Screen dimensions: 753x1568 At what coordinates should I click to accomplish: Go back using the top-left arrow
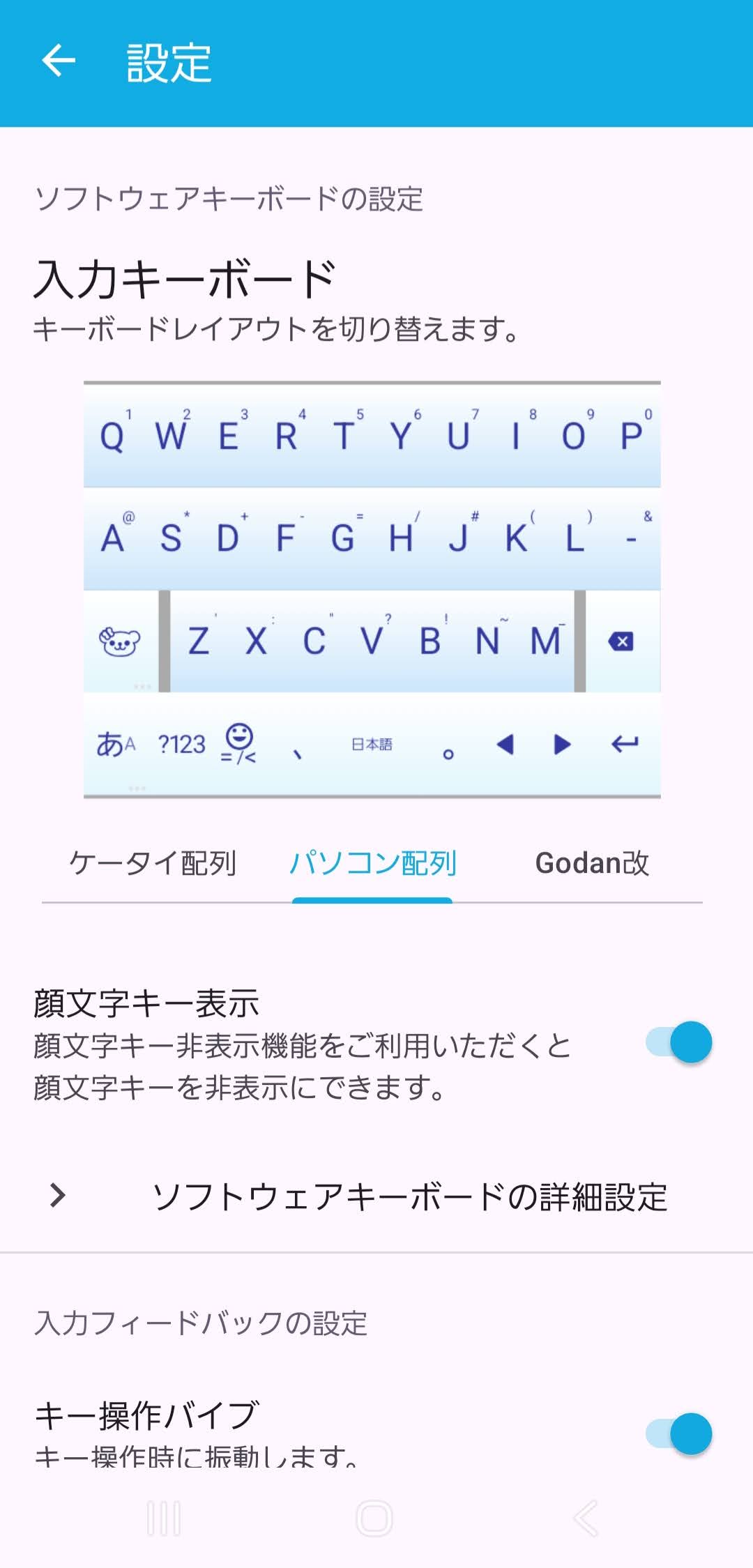coord(59,61)
